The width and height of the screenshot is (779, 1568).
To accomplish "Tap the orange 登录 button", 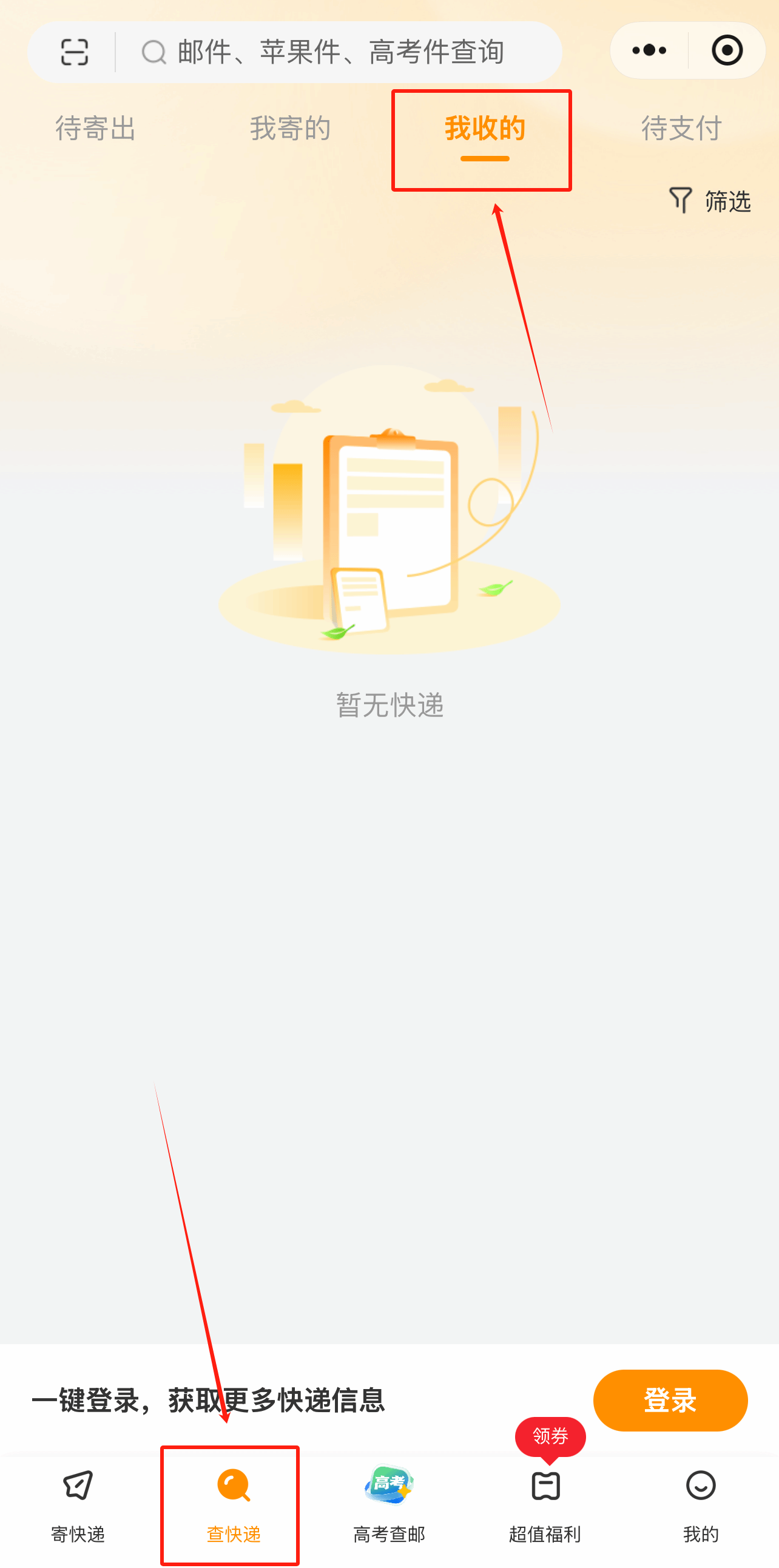I will 670,1400.
